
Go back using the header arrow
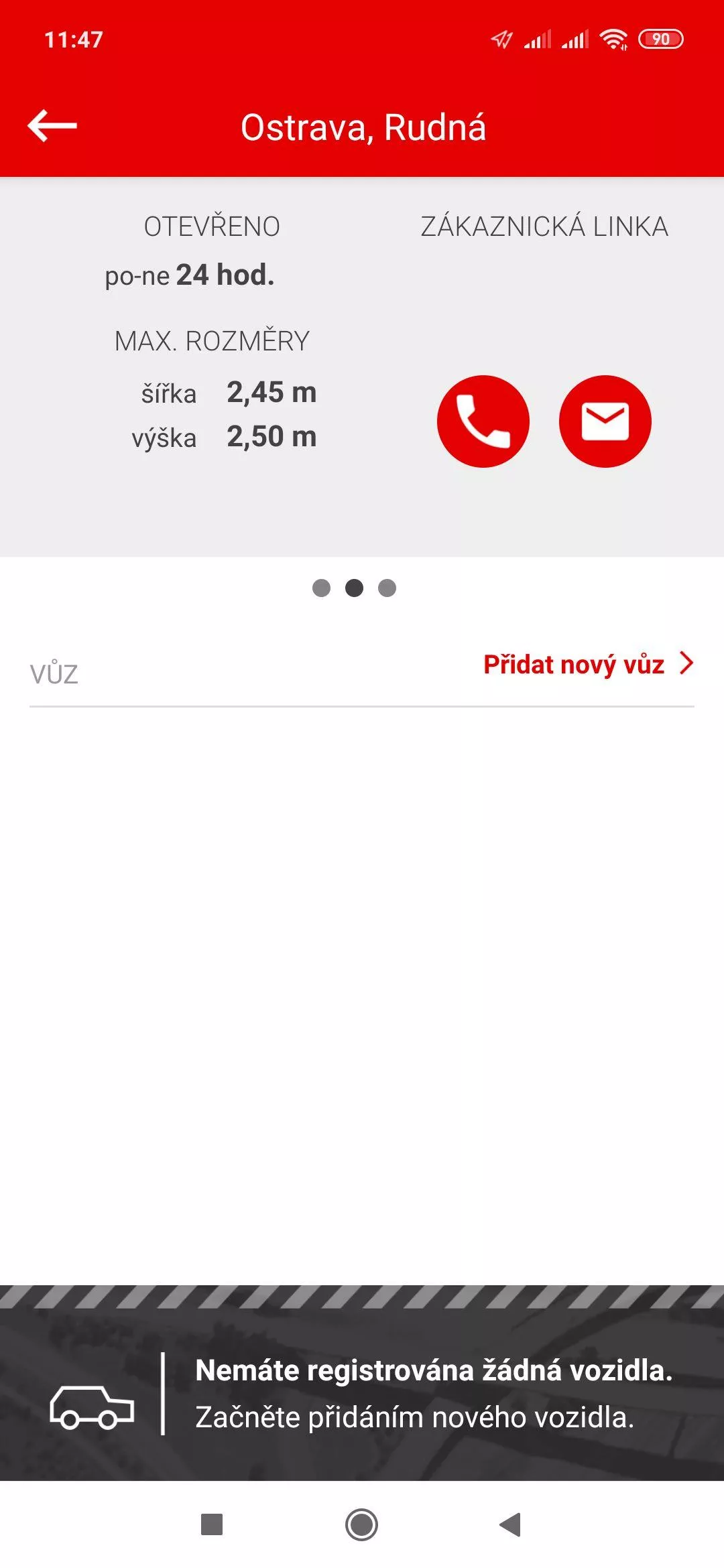click(52, 126)
